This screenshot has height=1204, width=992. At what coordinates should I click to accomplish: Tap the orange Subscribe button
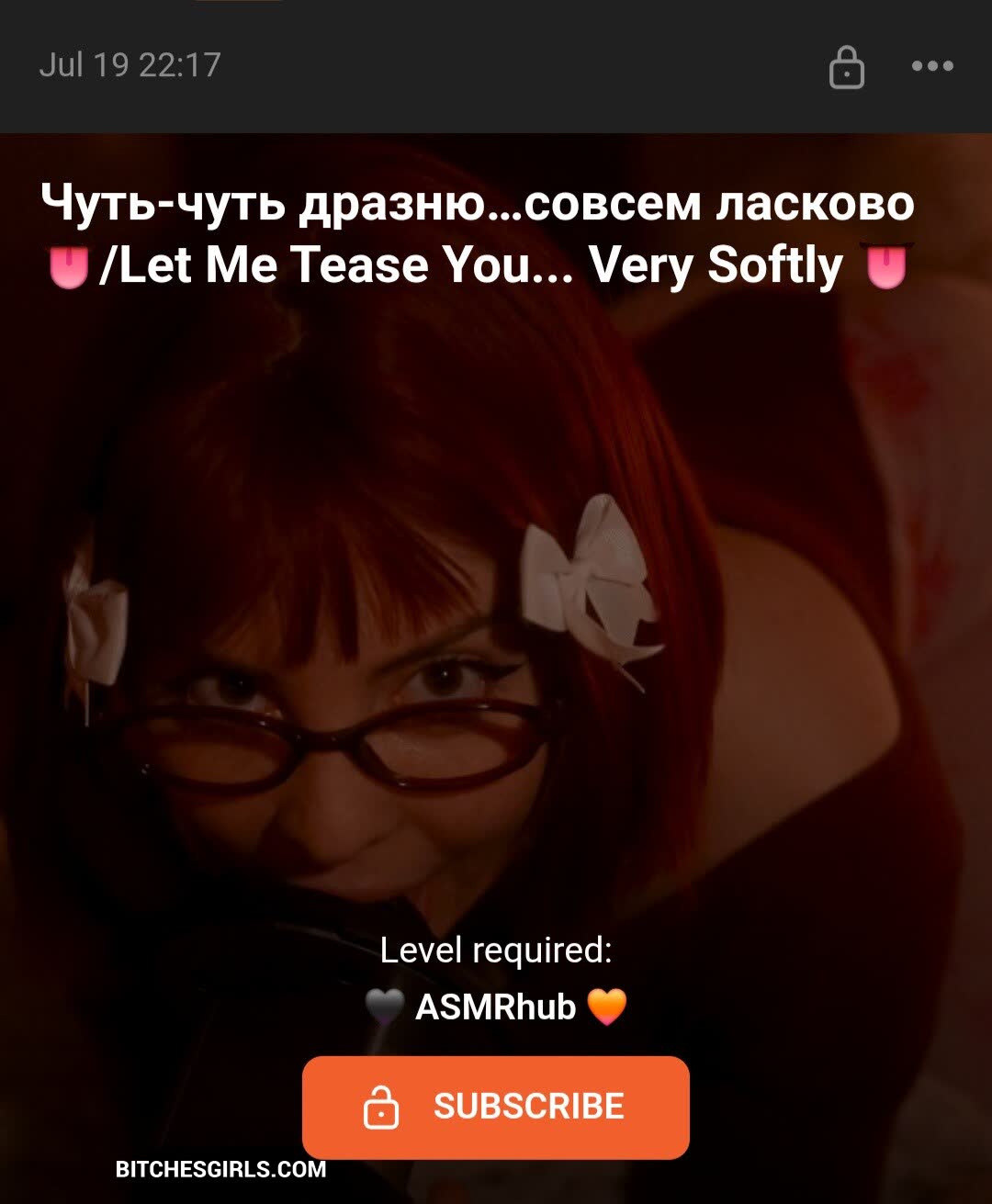(496, 1107)
